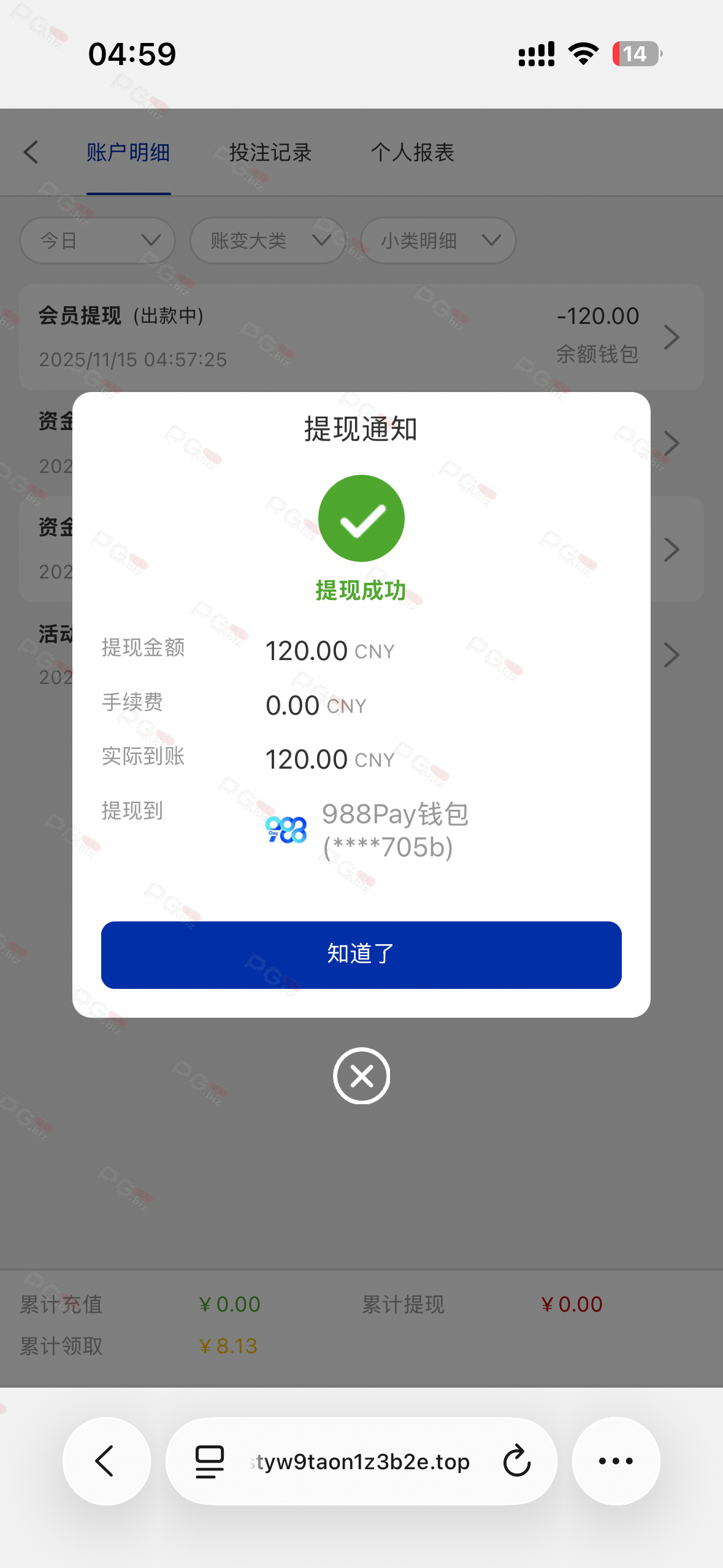723x1568 pixels.
Task: Switch to the 投注记录 tab
Action: click(270, 152)
